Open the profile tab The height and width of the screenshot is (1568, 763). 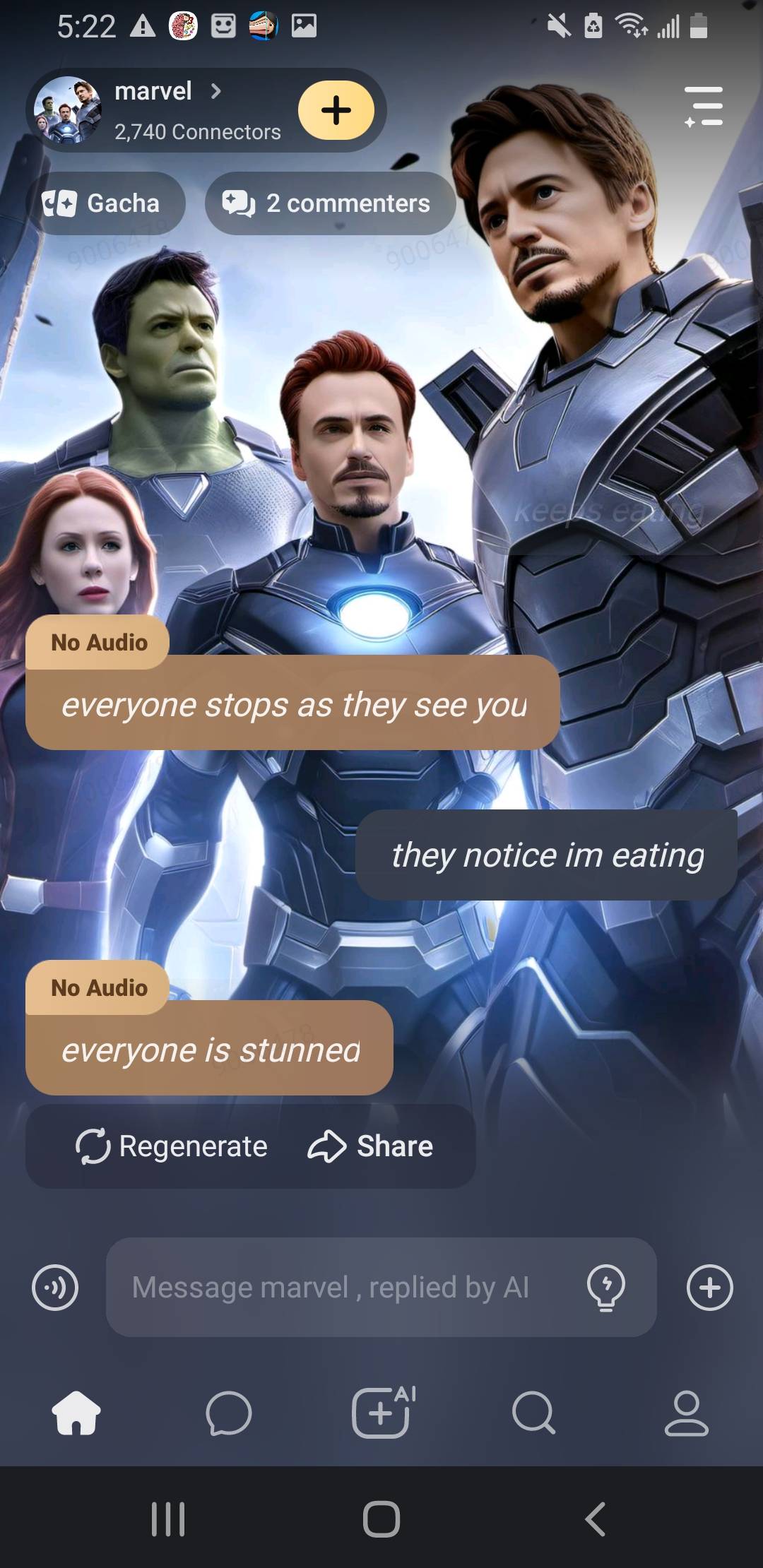[686, 1413]
